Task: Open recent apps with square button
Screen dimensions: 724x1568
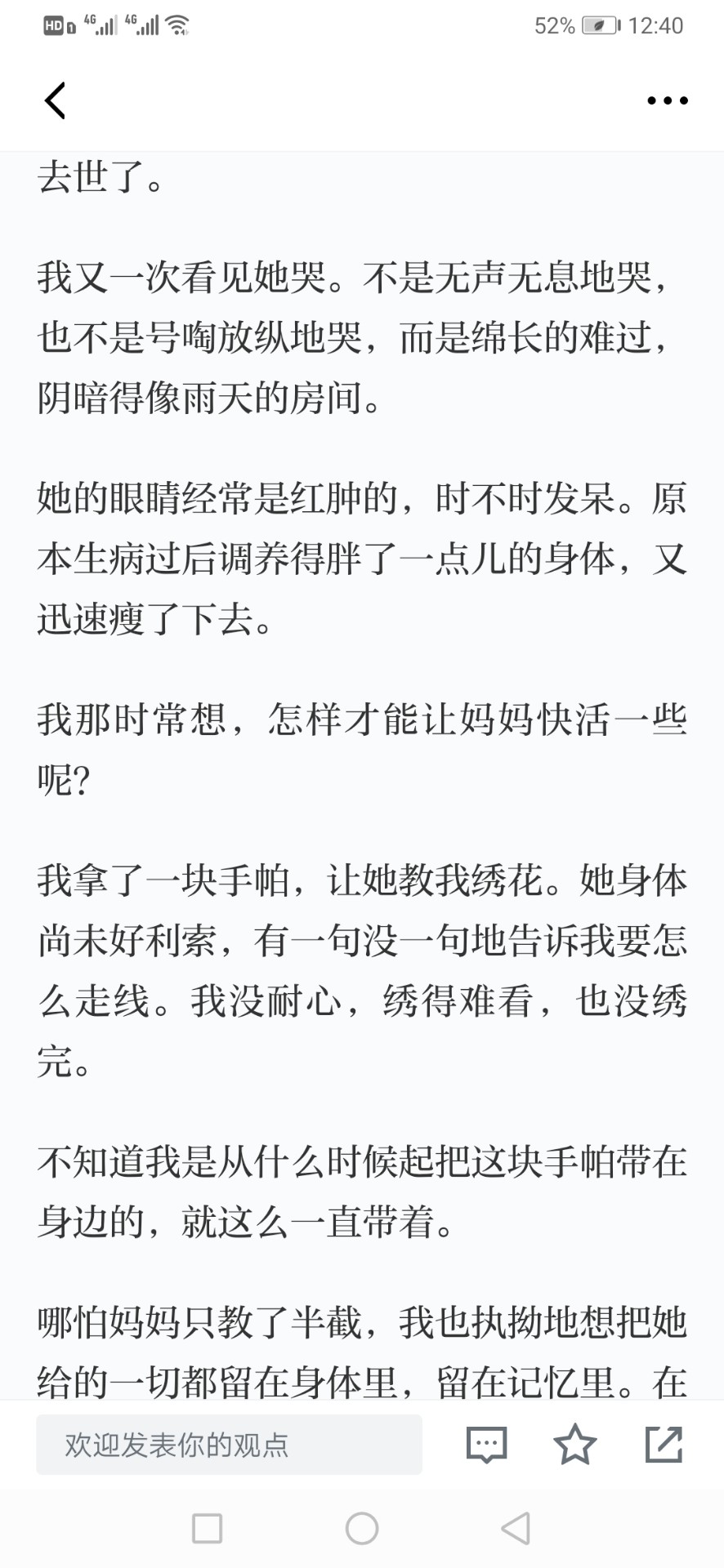Action: tap(207, 1528)
